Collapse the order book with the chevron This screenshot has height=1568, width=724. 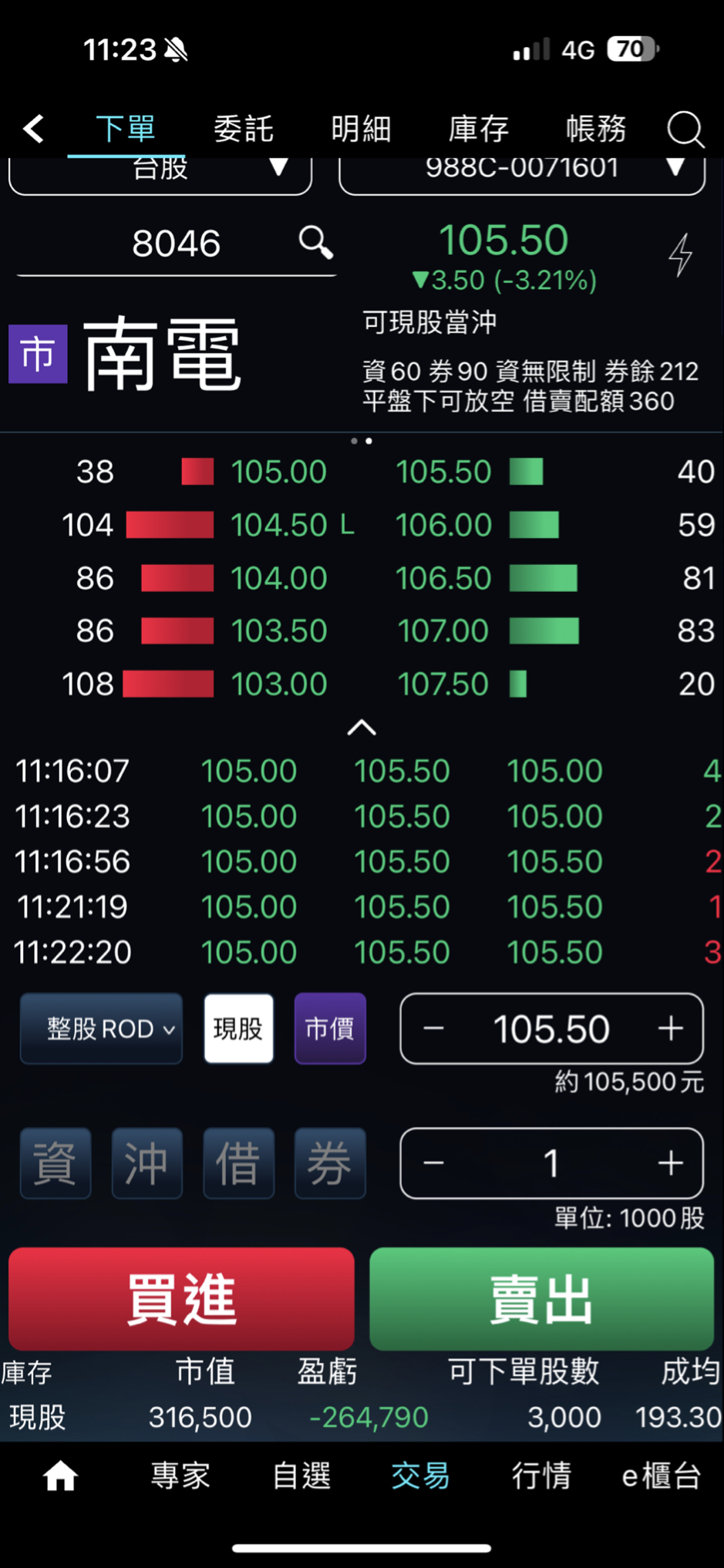362,728
